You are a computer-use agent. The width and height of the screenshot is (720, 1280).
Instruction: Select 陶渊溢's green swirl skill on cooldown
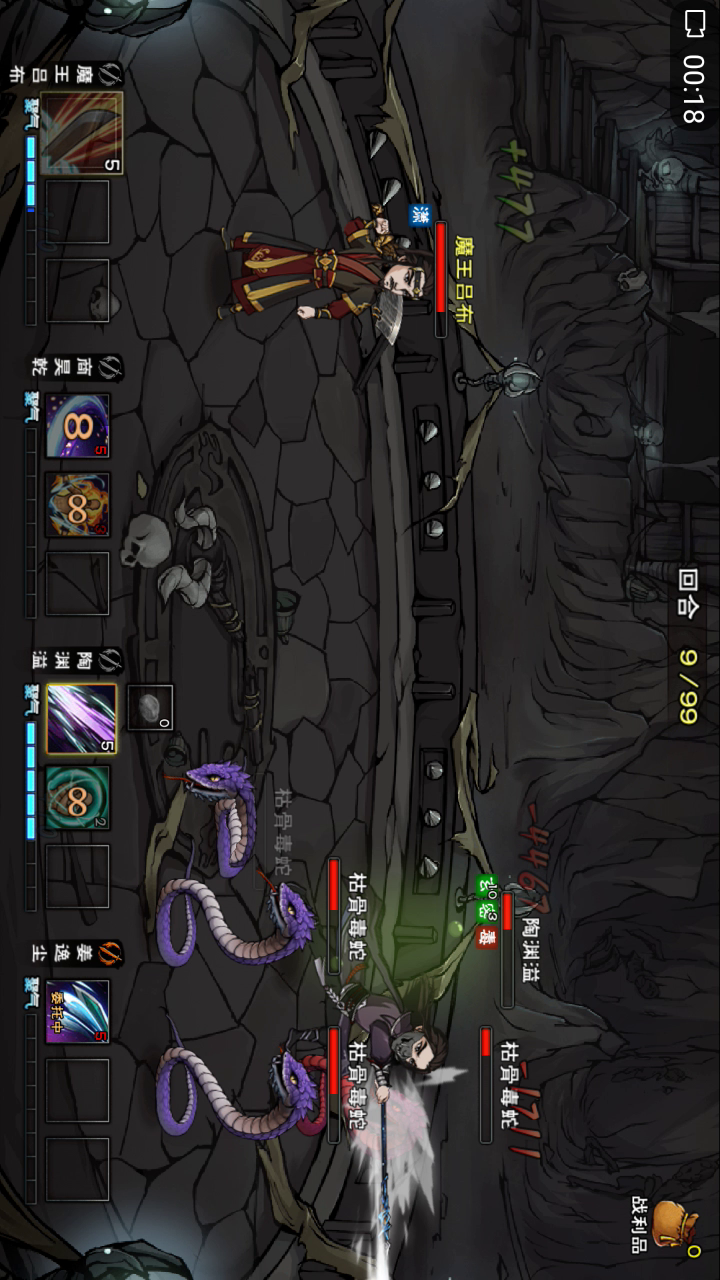[x=78, y=798]
